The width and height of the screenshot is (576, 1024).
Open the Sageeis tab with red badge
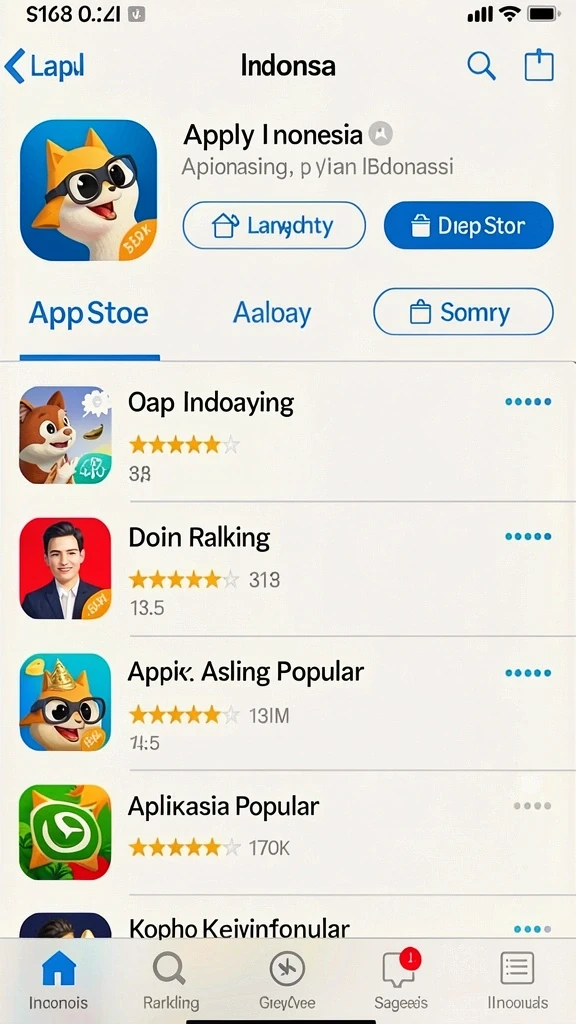(x=401, y=980)
